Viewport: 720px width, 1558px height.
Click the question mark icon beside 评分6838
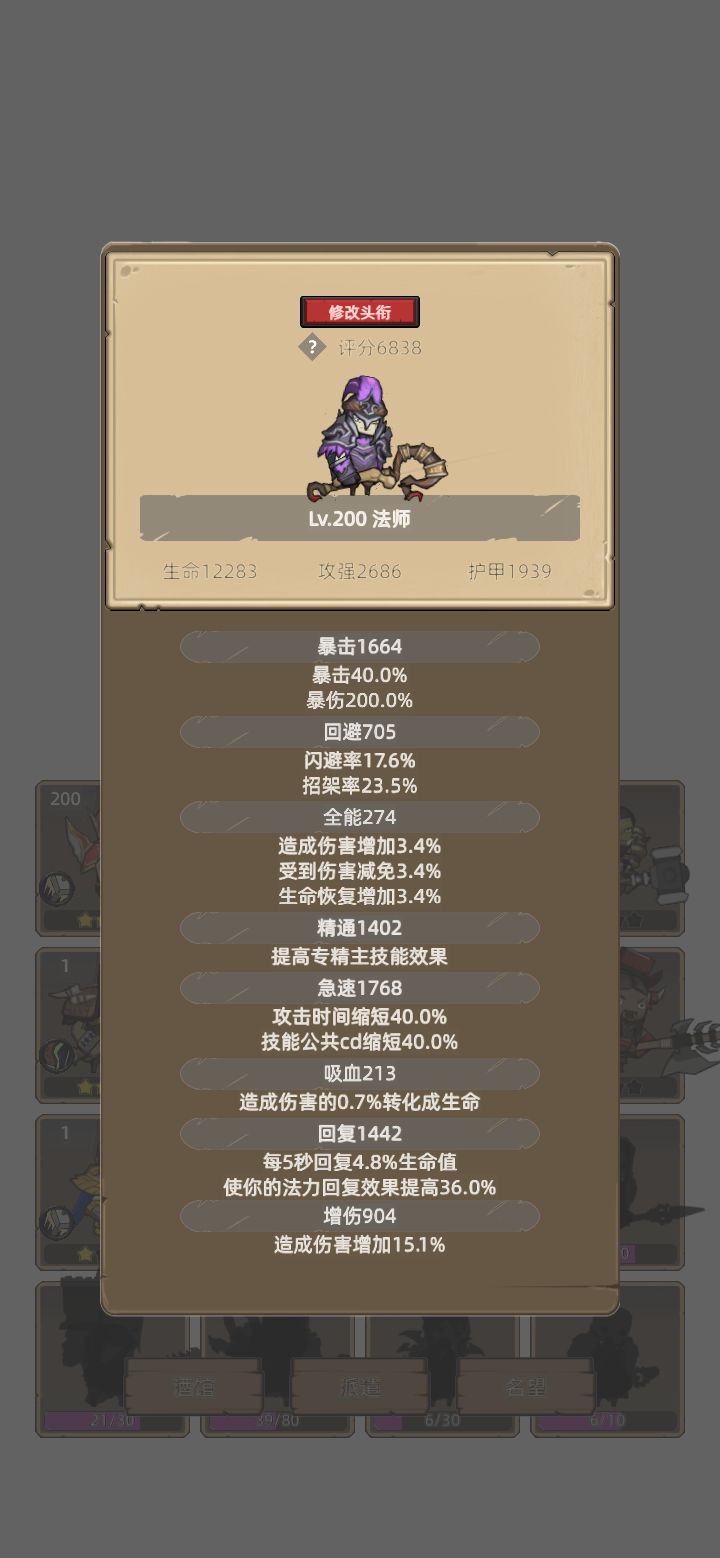pos(314,347)
